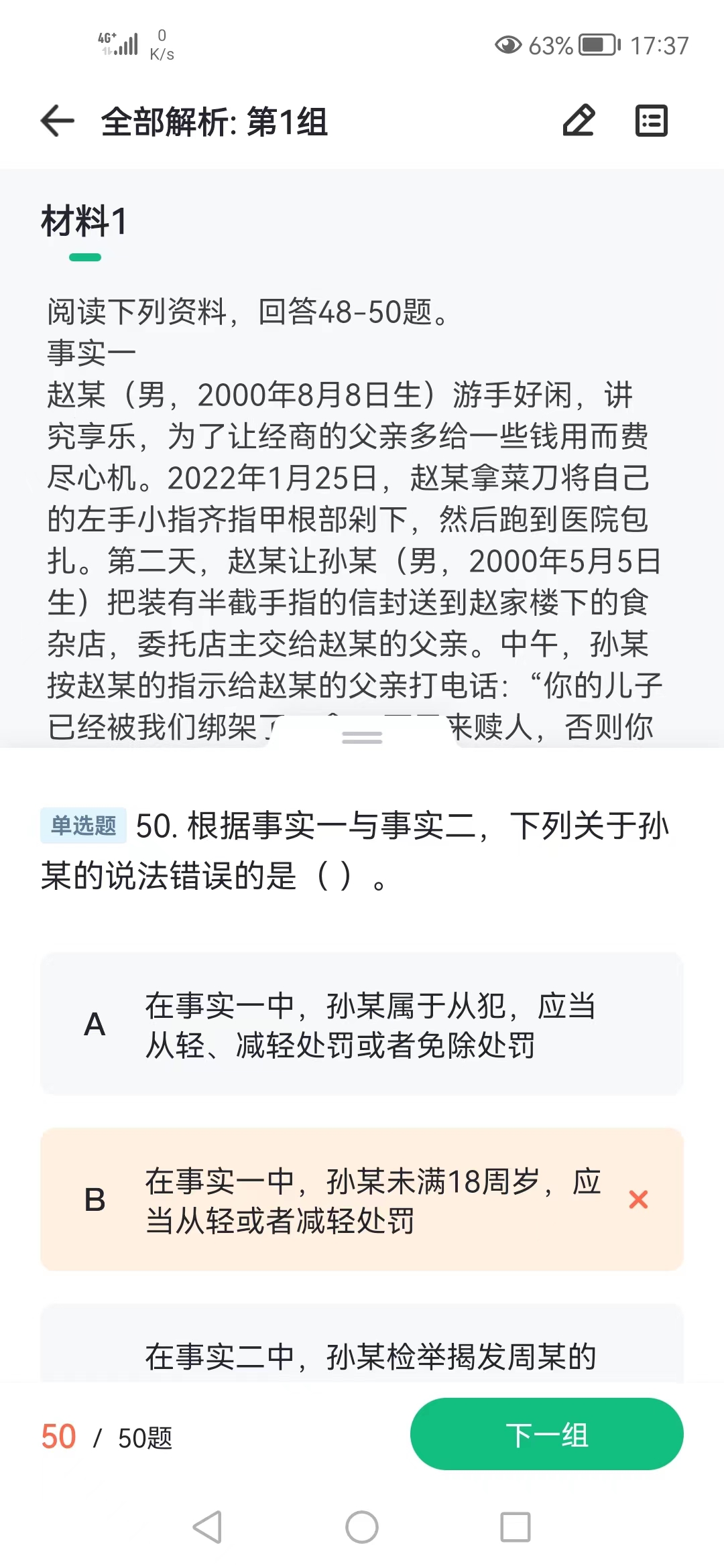This screenshot has width=724, height=1568.
Task: Open the system recent apps button
Action: click(515, 1527)
